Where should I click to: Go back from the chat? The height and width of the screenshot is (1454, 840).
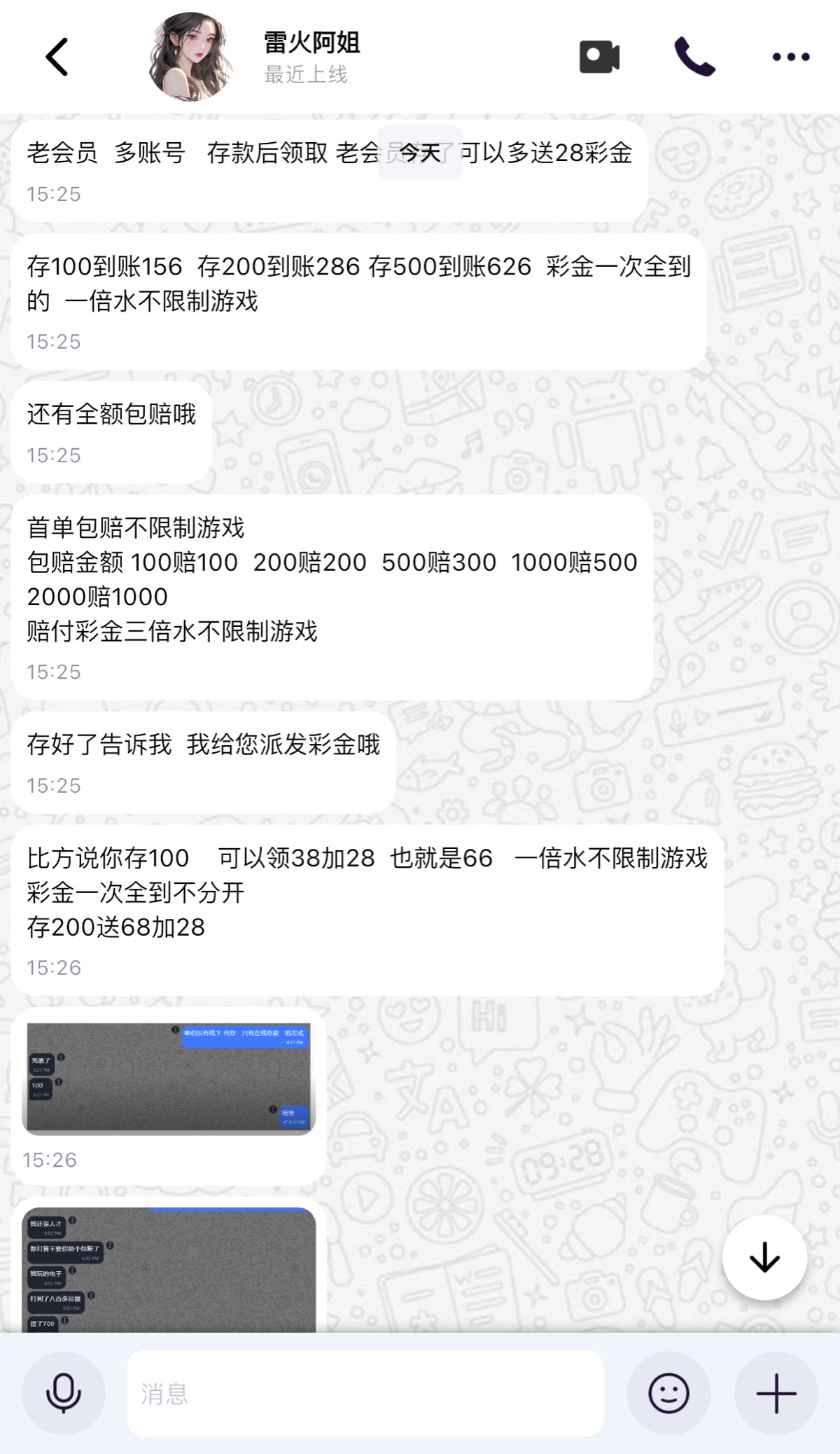pyautogui.click(x=57, y=57)
